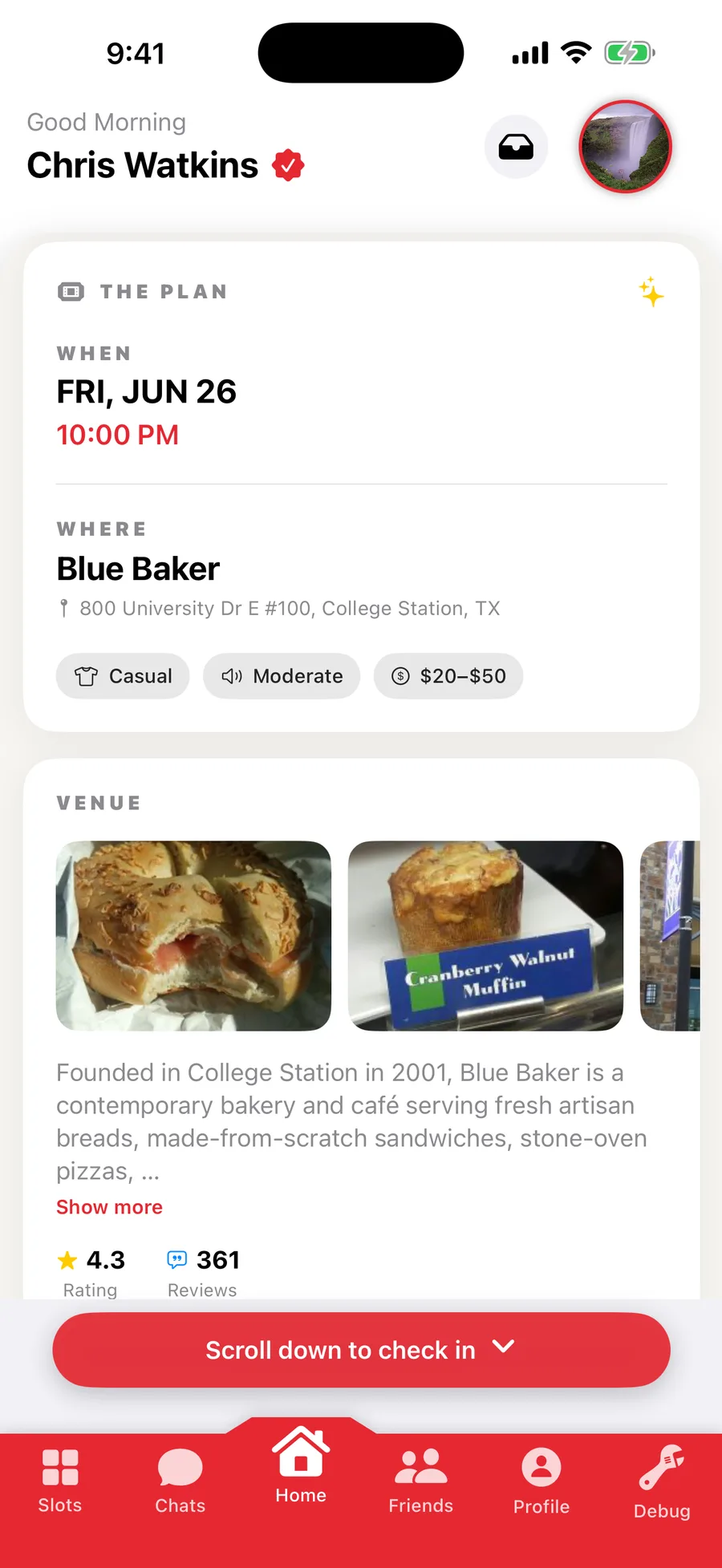Switch to the Slots tab
Viewport: 722px width, 1568px height.
[x=60, y=1481]
